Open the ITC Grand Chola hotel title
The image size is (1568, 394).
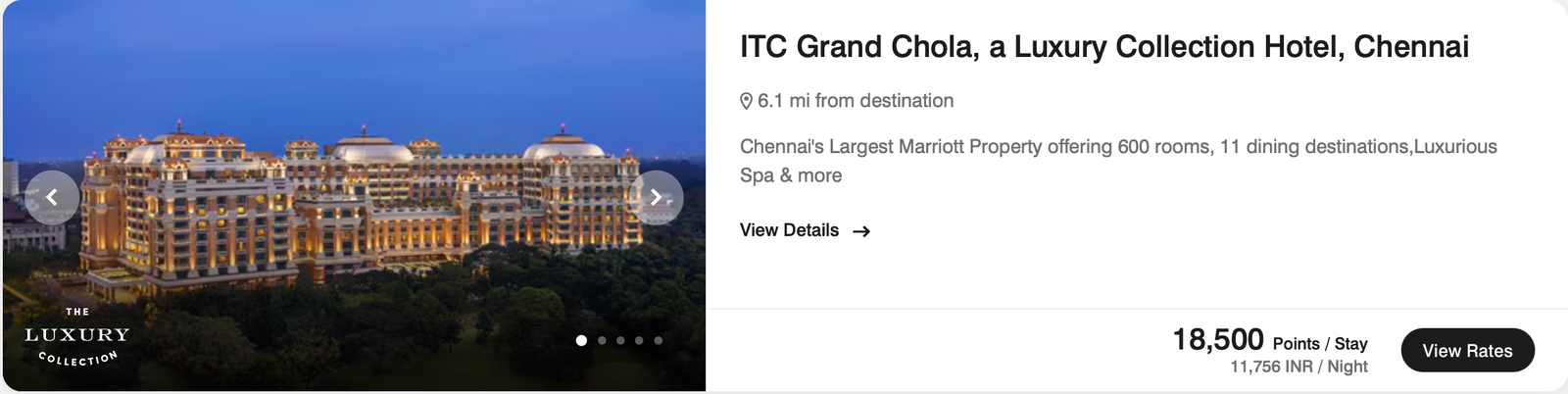tap(1103, 47)
